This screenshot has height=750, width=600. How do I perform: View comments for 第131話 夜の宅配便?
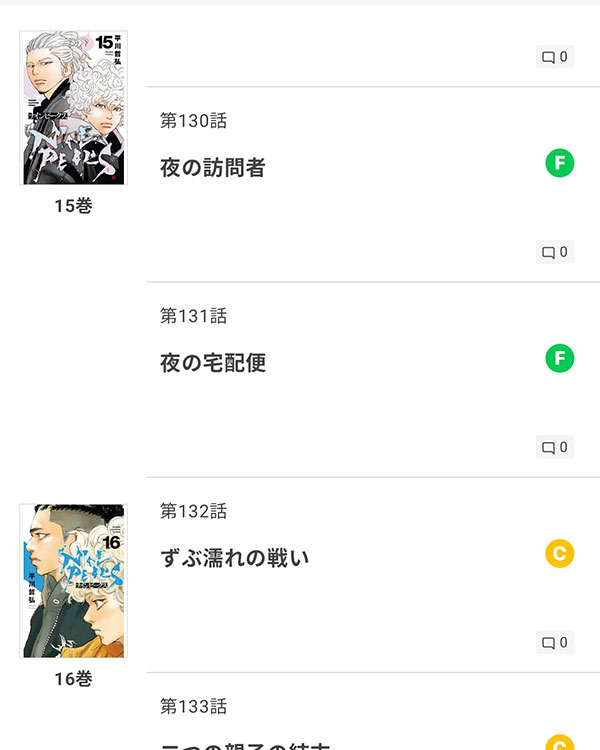554,447
